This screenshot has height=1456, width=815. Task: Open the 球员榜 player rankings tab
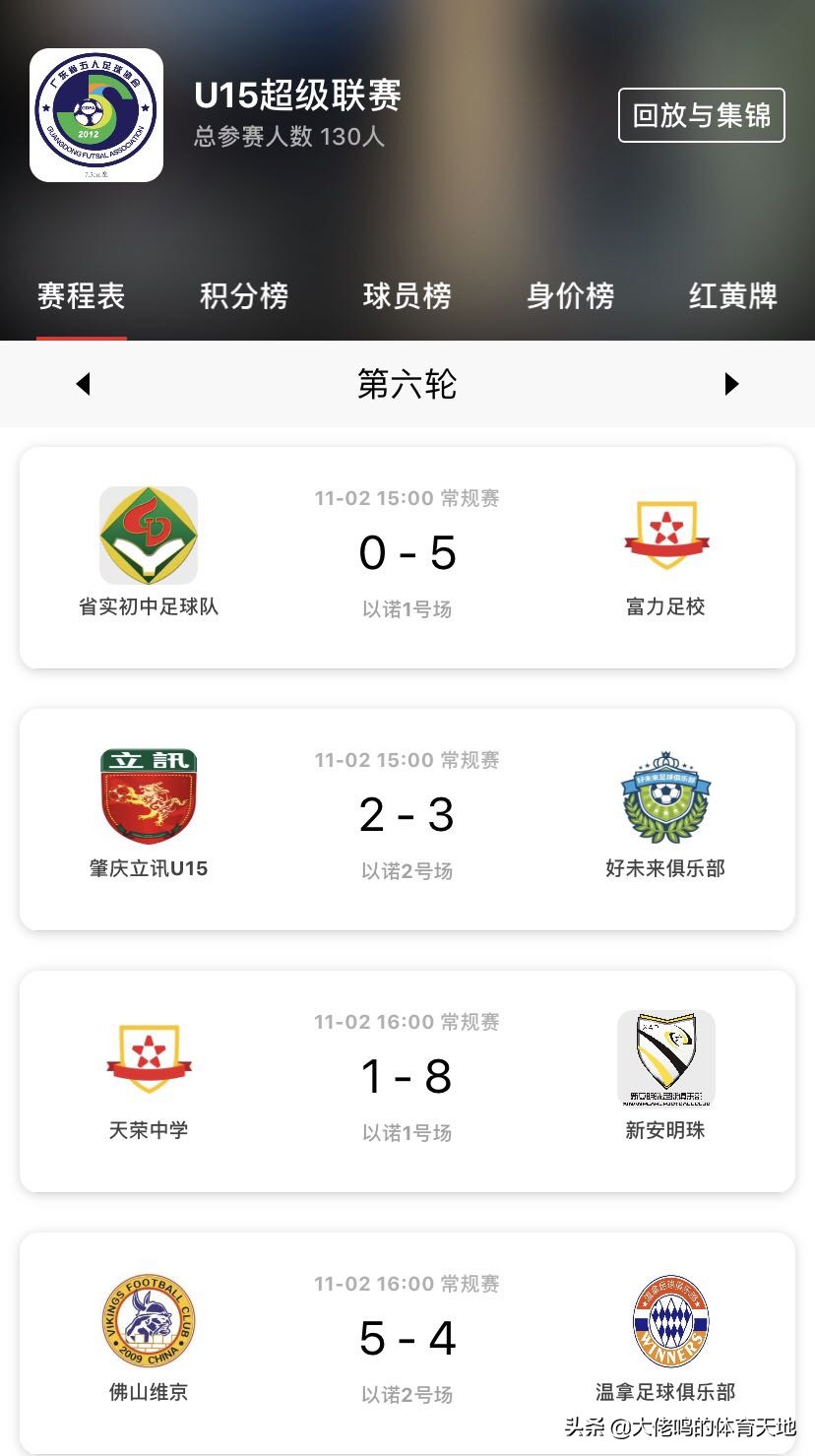click(407, 296)
